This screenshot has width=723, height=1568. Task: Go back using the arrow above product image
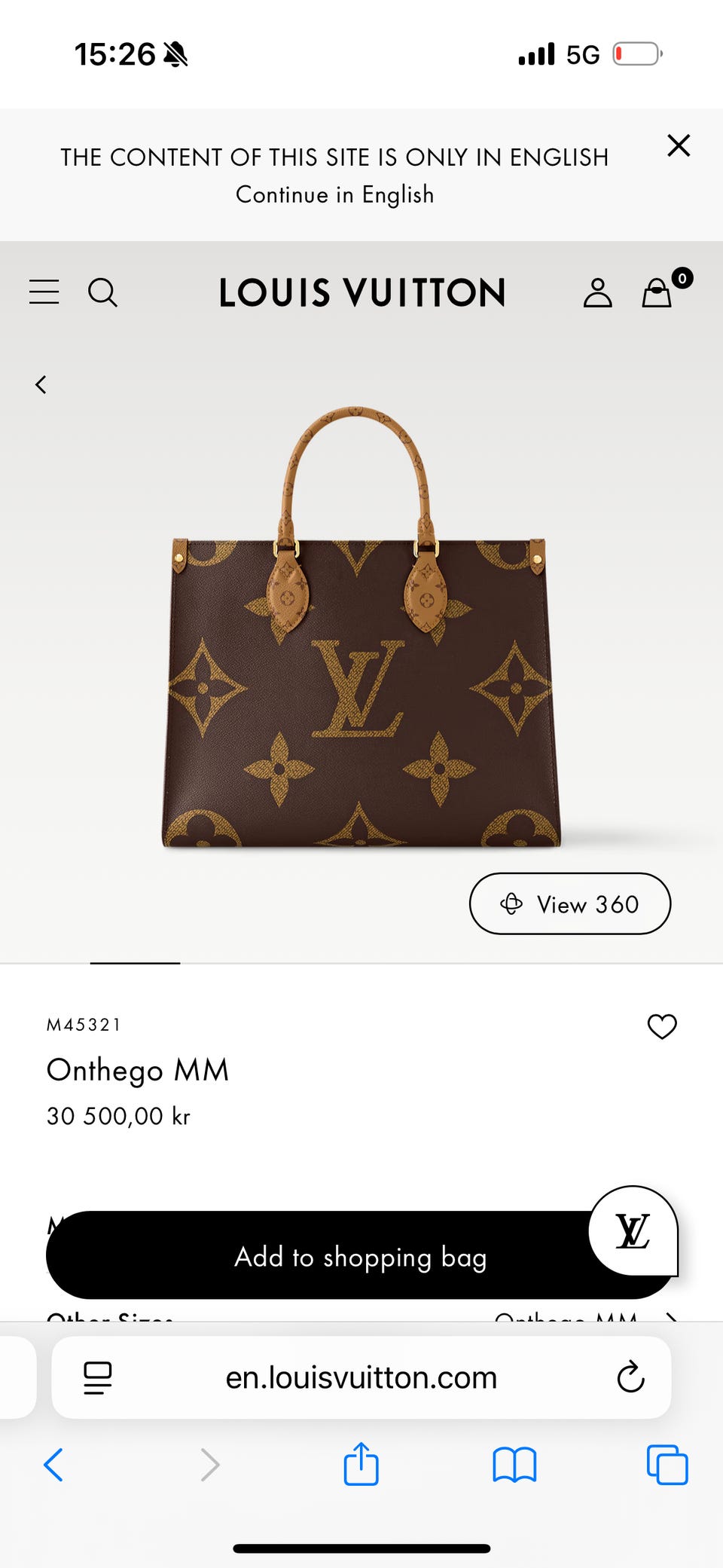click(x=41, y=385)
